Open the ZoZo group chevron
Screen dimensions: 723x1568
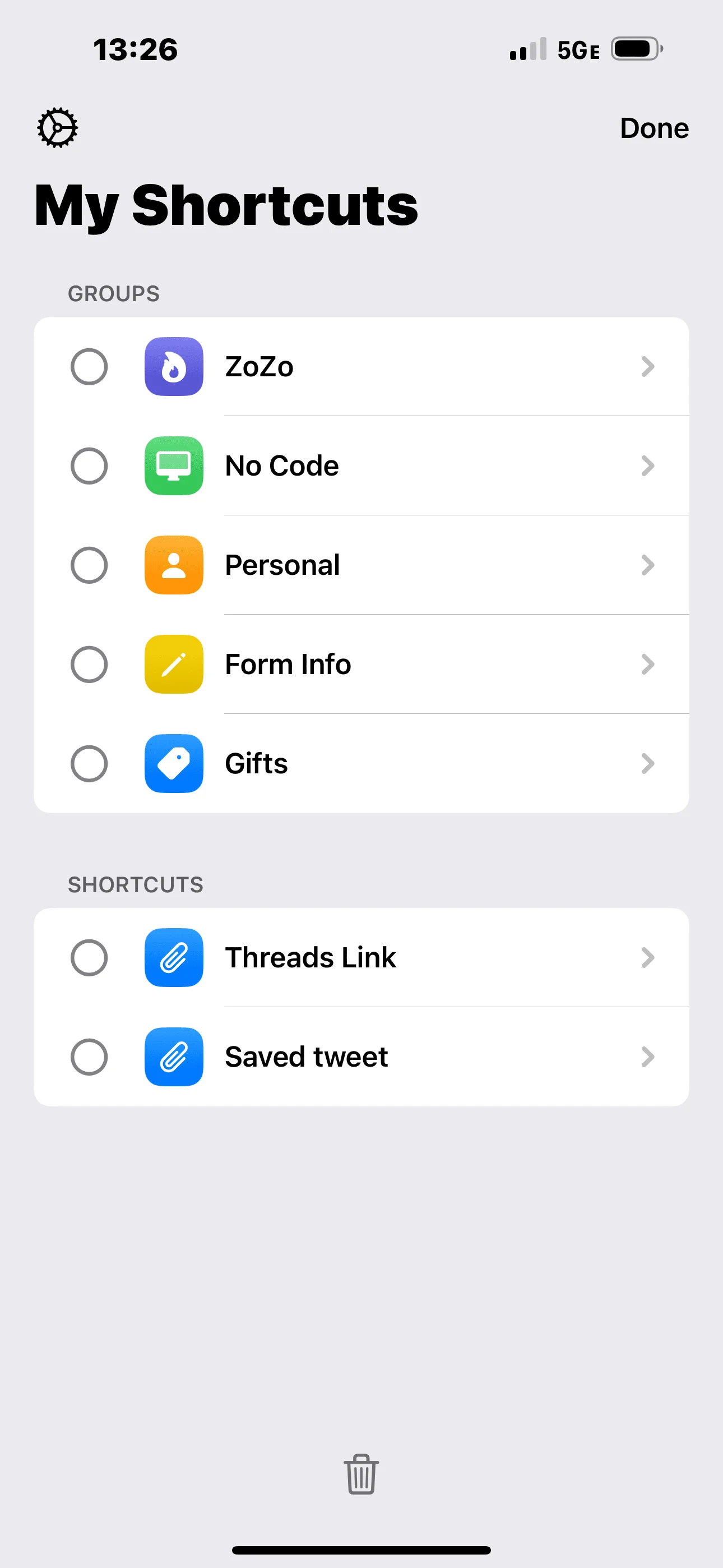point(647,366)
